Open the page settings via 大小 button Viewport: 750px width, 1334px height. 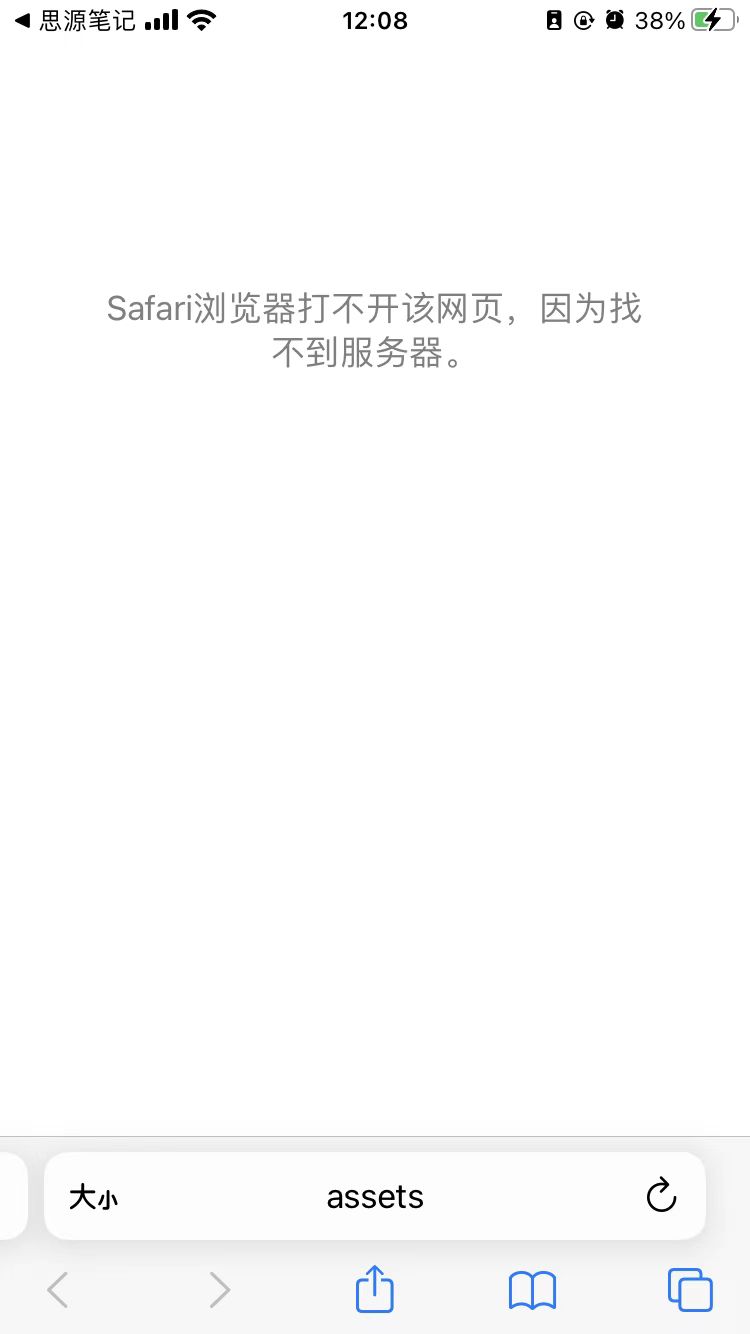93,1196
